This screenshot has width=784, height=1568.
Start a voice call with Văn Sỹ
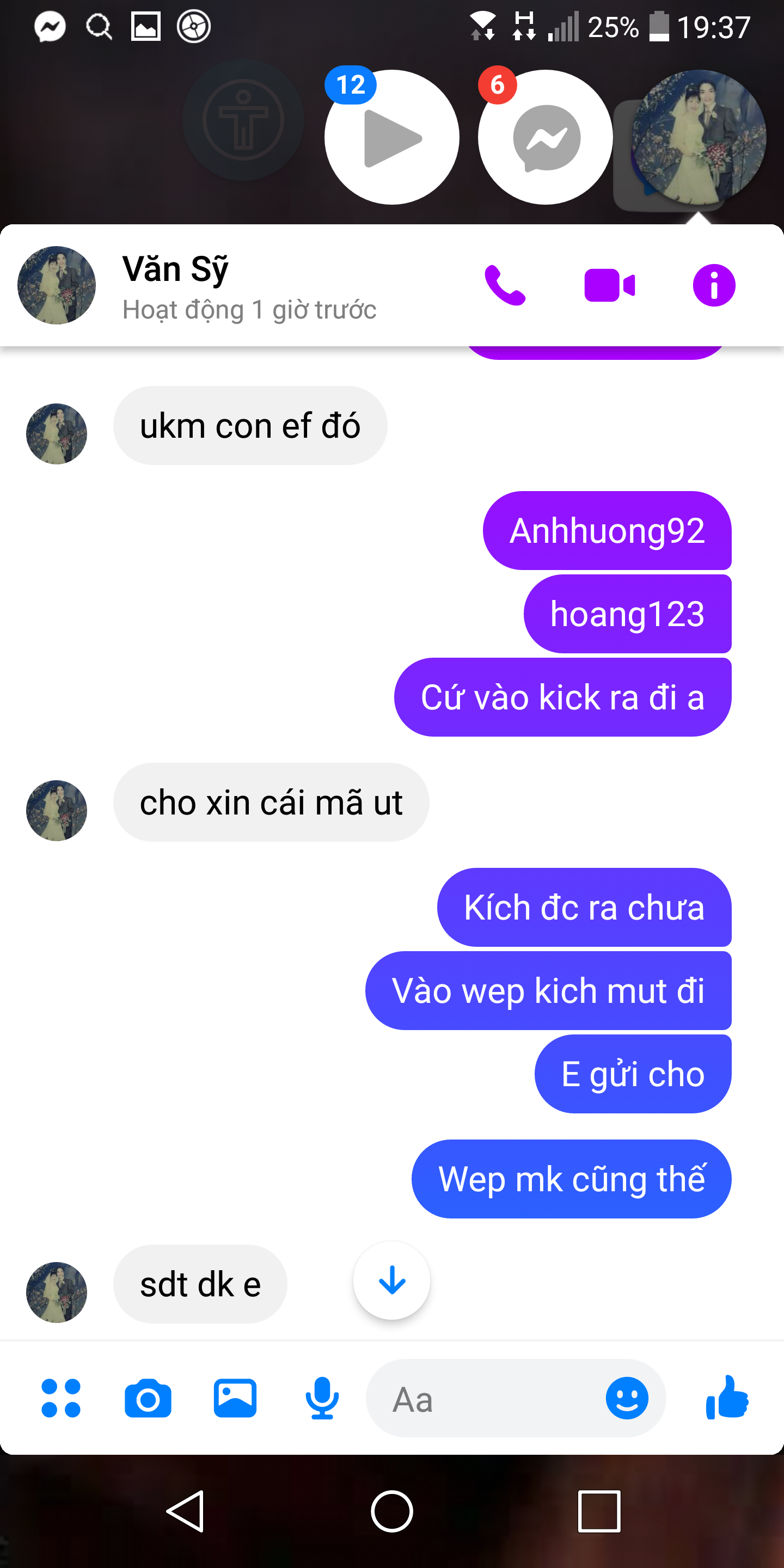(505, 285)
